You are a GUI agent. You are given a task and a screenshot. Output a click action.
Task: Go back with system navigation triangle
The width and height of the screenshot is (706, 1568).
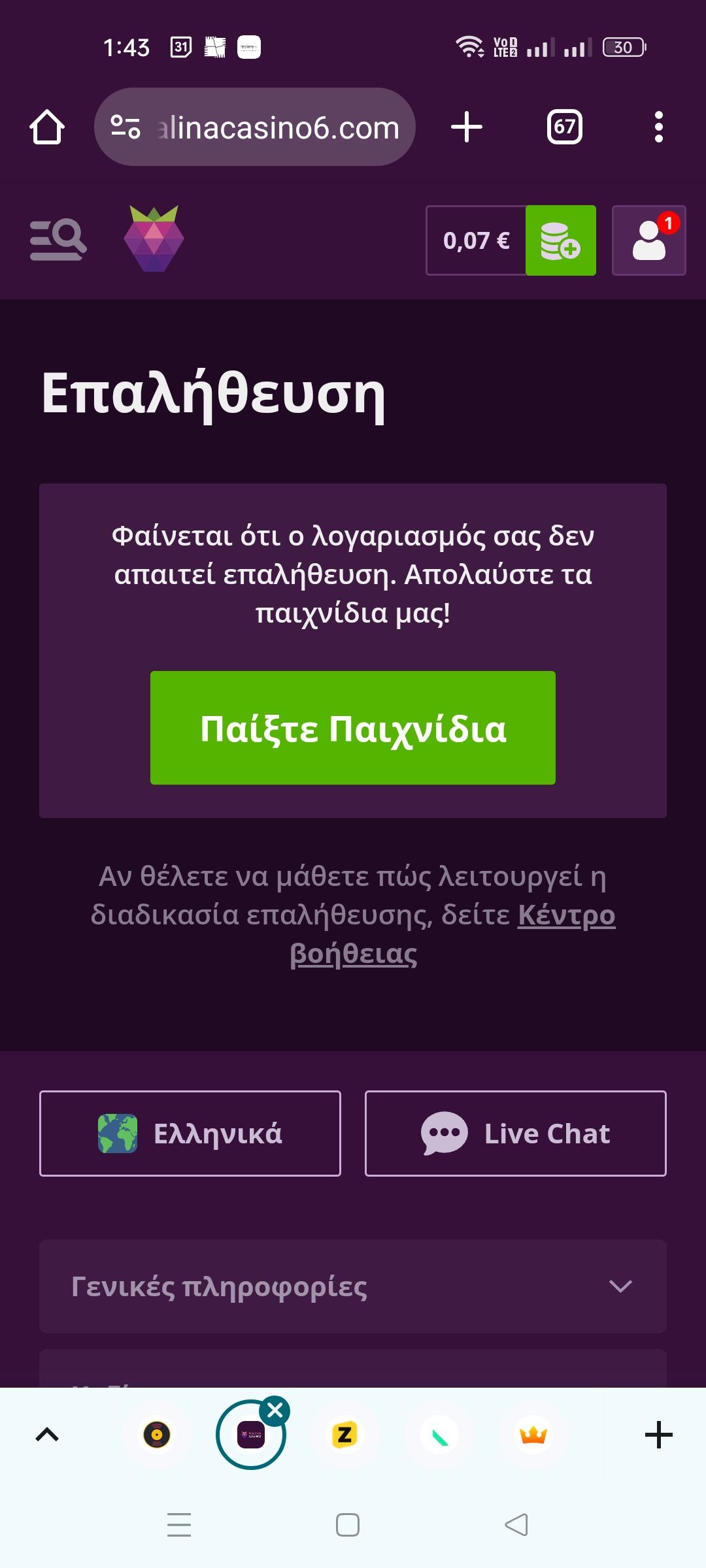[516, 1525]
